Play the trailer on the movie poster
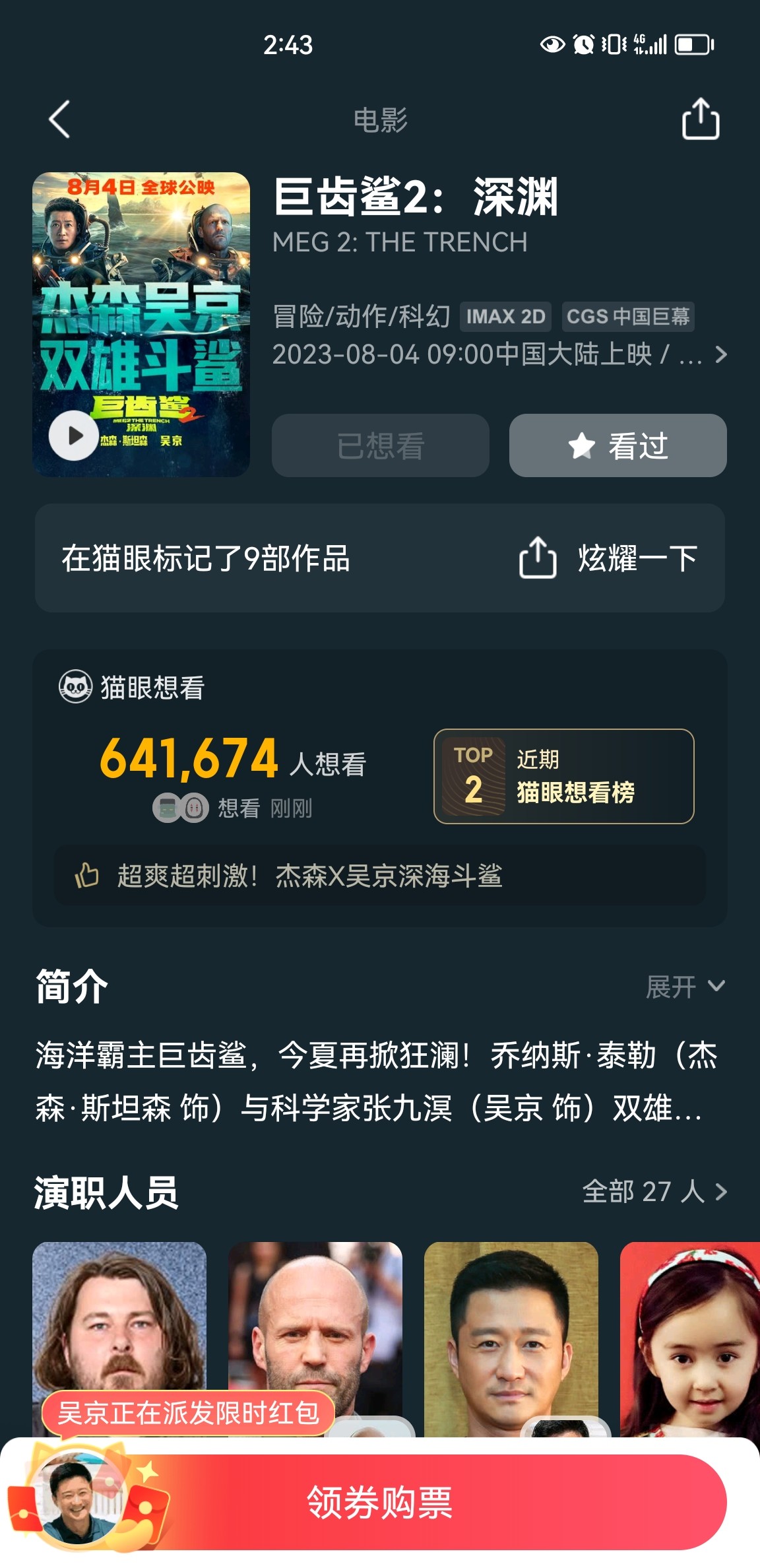Image resolution: width=760 pixels, height=1568 pixels. (x=74, y=436)
